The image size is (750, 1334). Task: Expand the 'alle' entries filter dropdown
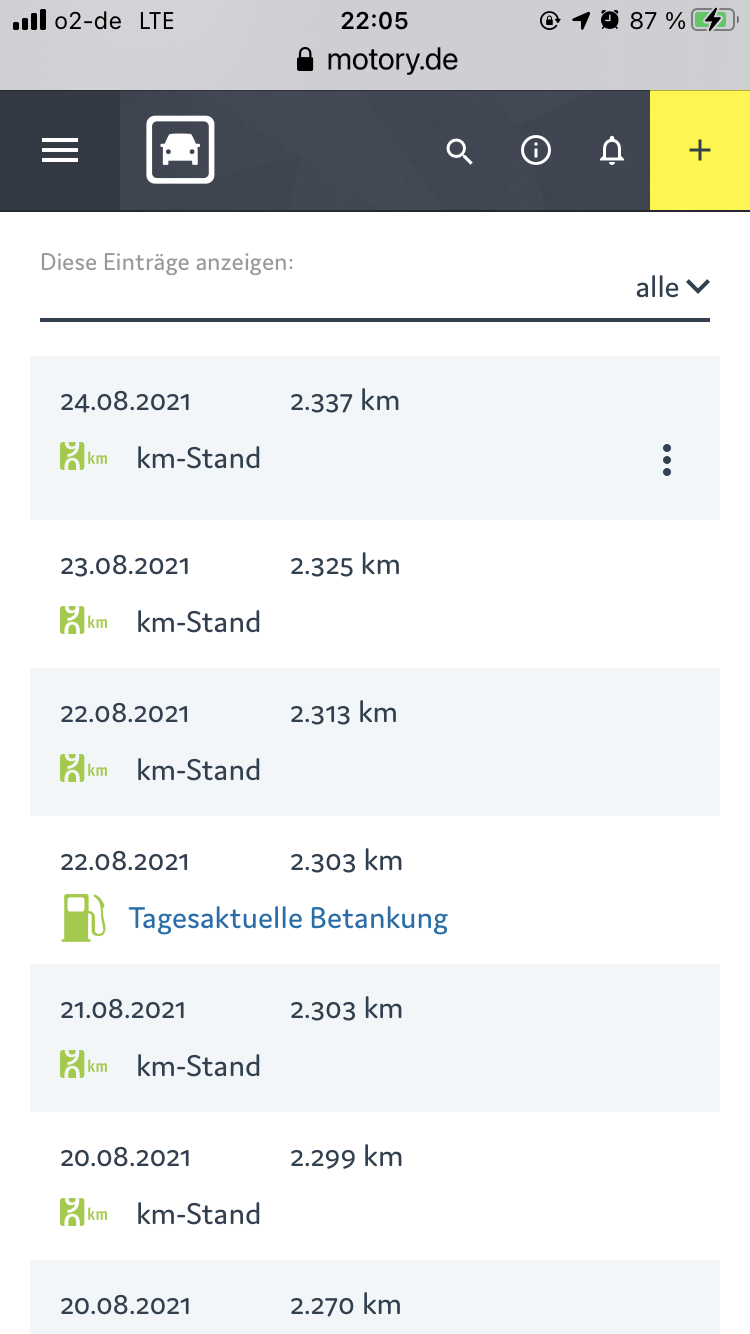point(672,288)
